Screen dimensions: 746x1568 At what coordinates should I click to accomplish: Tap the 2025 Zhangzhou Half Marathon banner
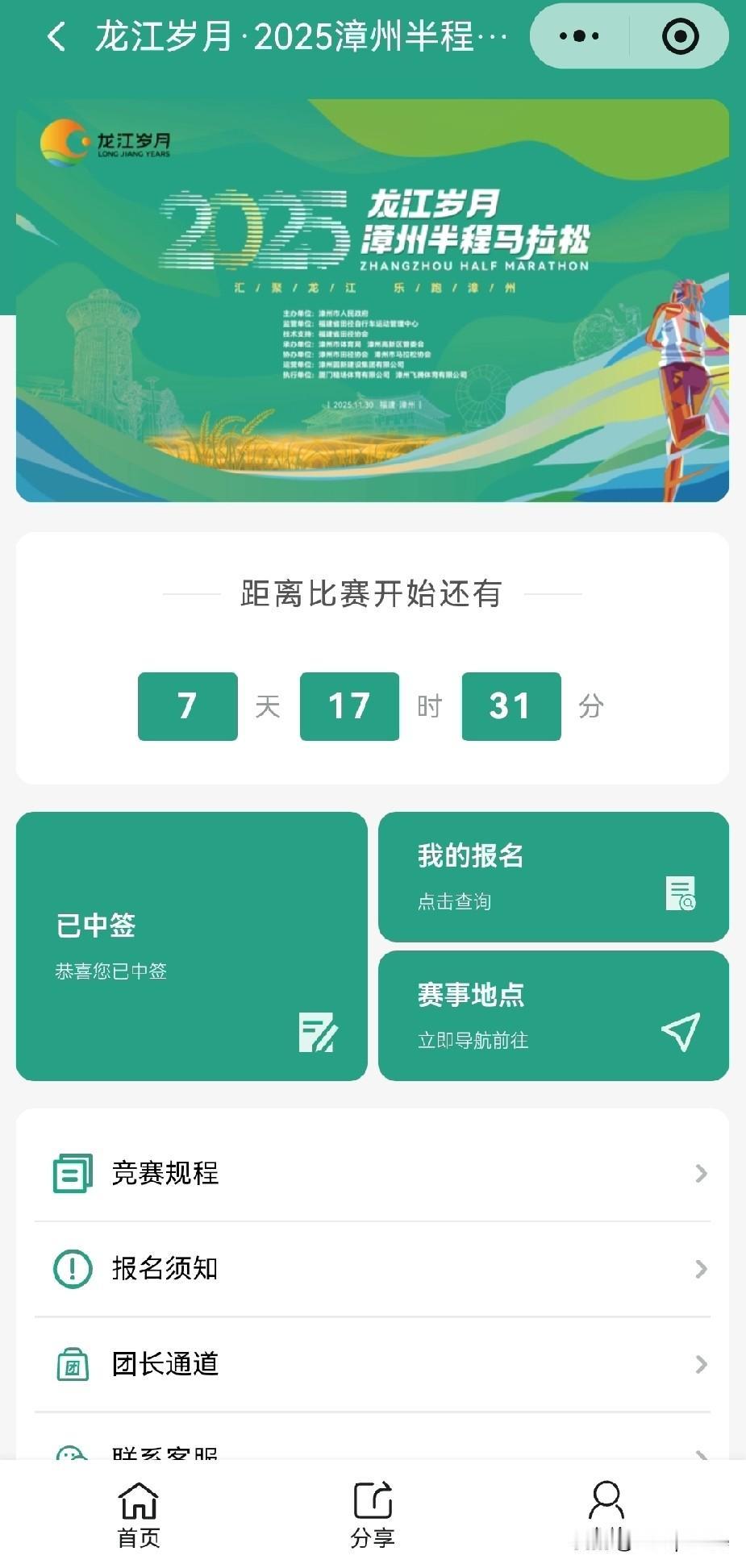click(x=373, y=298)
